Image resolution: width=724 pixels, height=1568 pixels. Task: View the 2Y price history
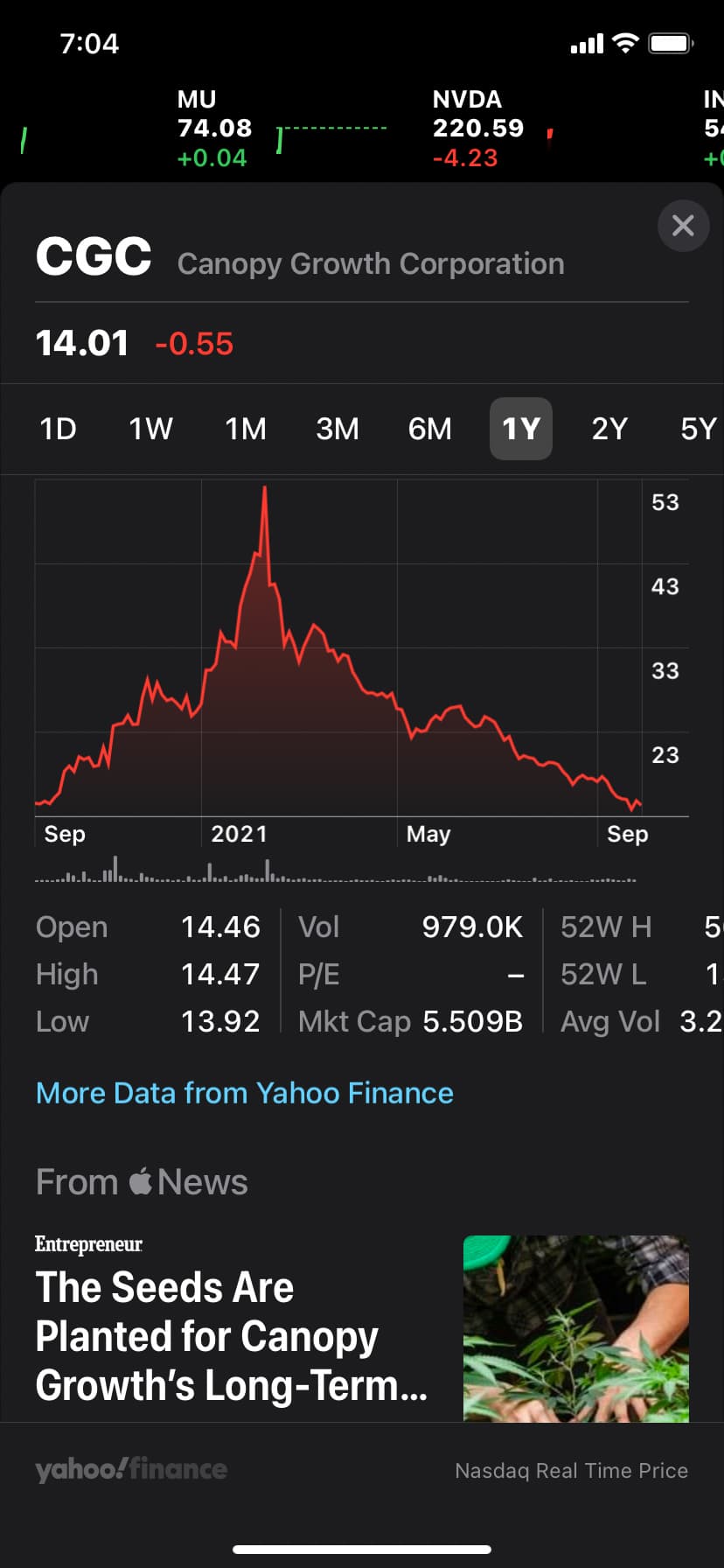click(609, 429)
